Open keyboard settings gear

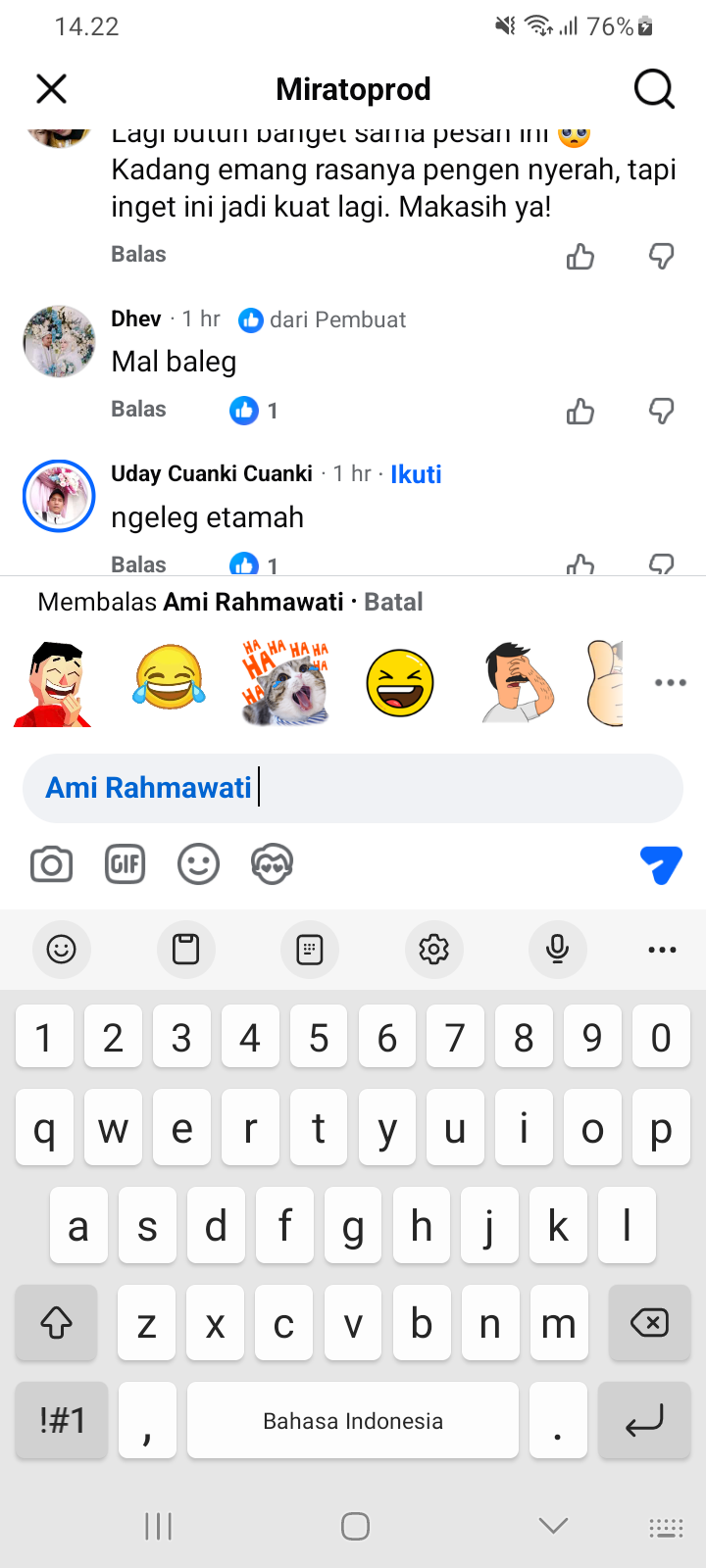coord(433,949)
